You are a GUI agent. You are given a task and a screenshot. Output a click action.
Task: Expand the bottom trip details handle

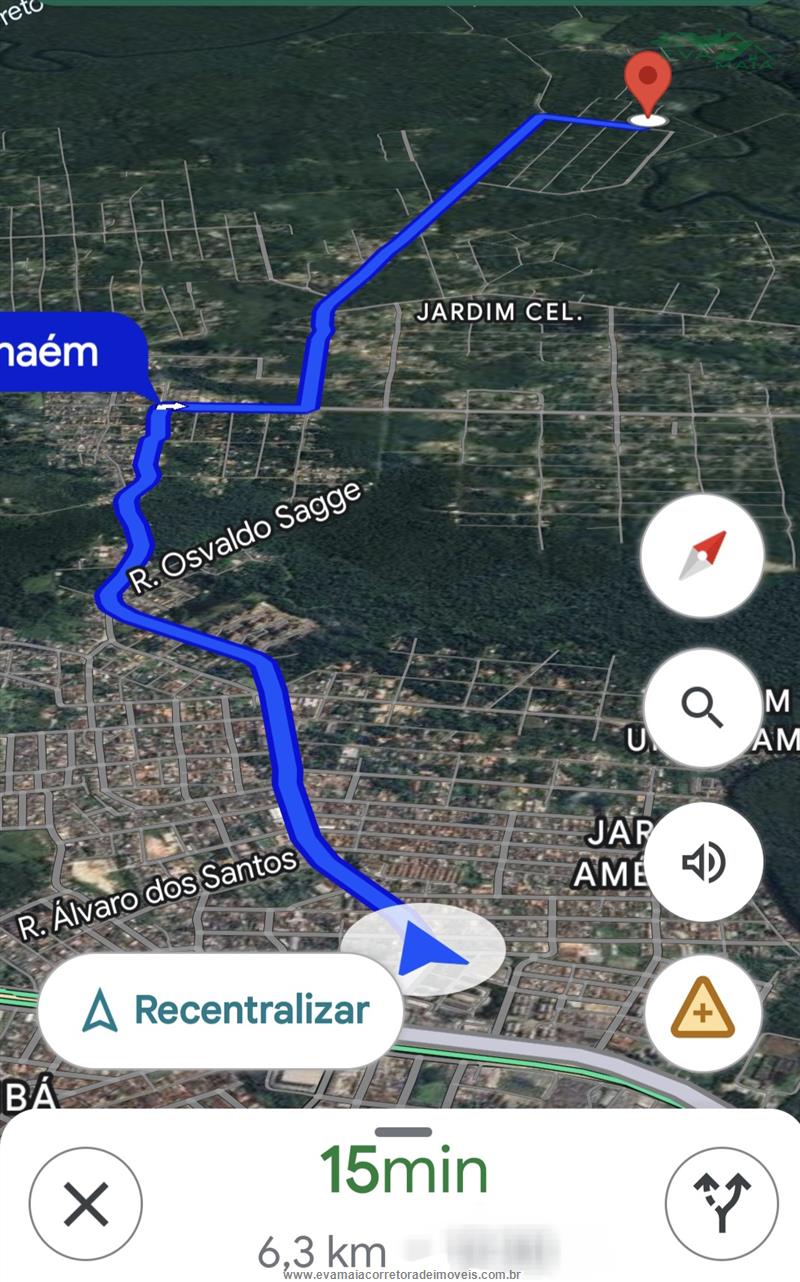click(404, 1132)
